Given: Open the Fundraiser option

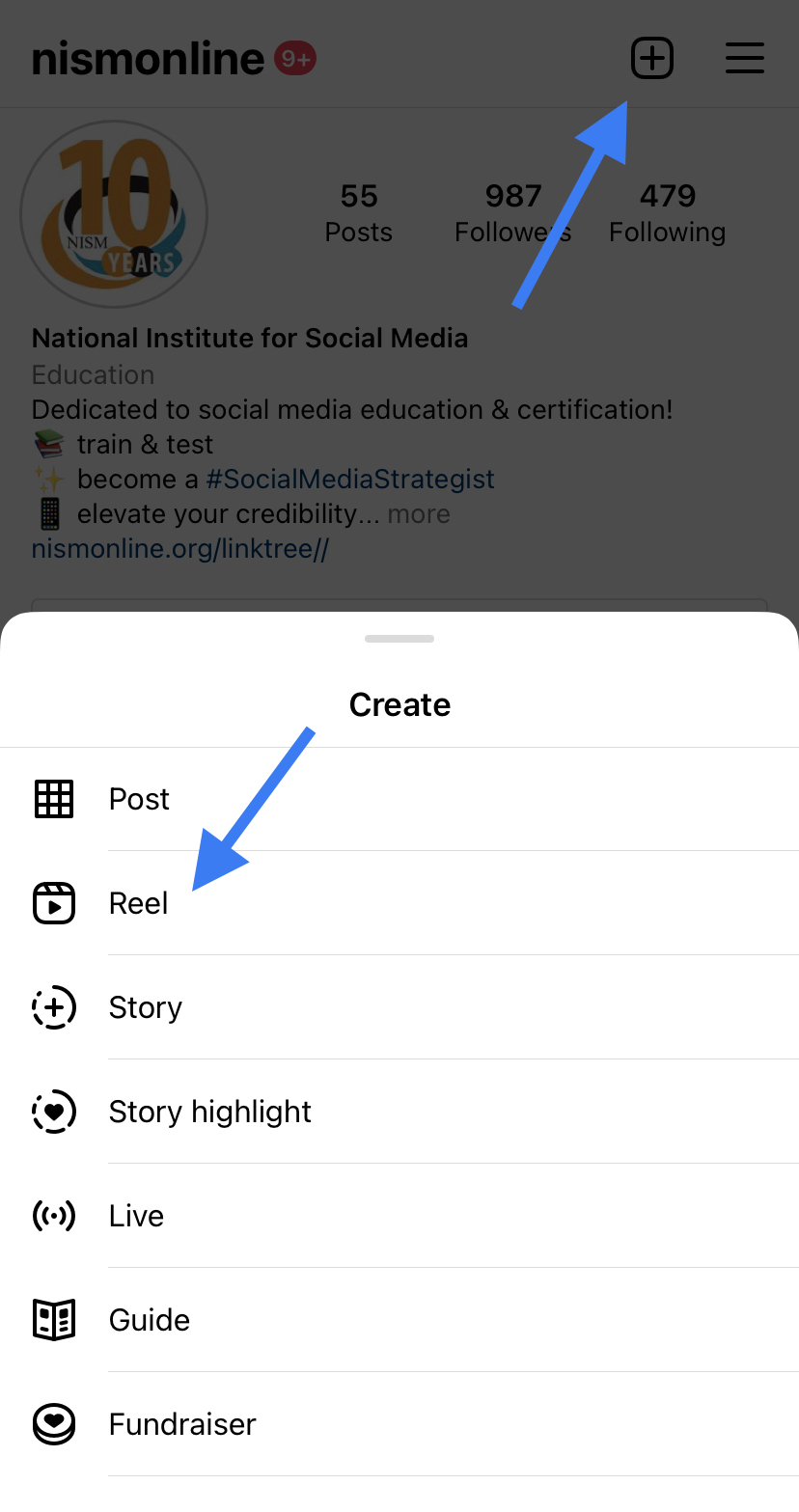Looking at the screenshot, I should [x=399, y=1424].
